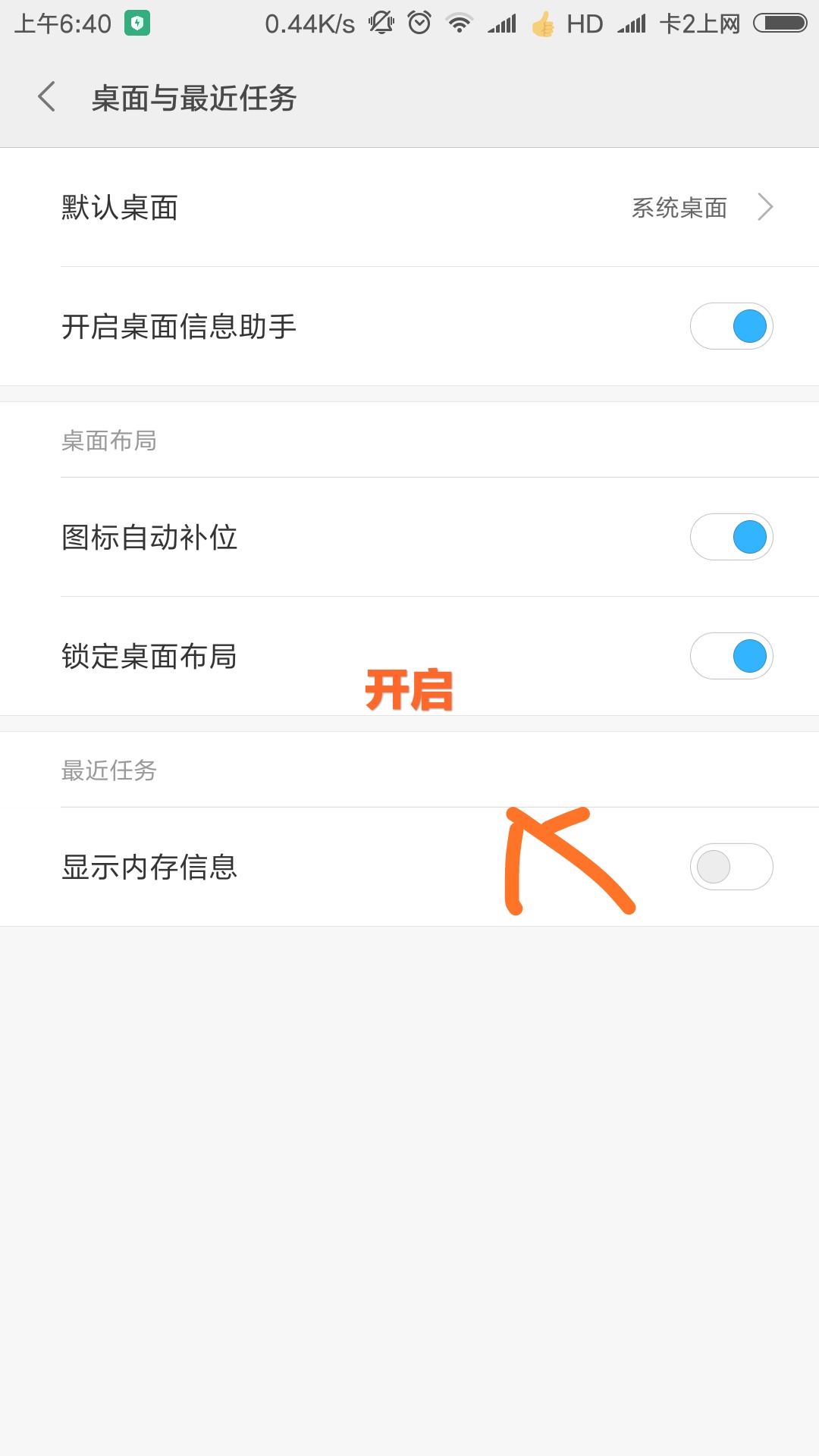Select the 最近任务 section header
This screenshot has height=1456, width=819.
[109, 770]
